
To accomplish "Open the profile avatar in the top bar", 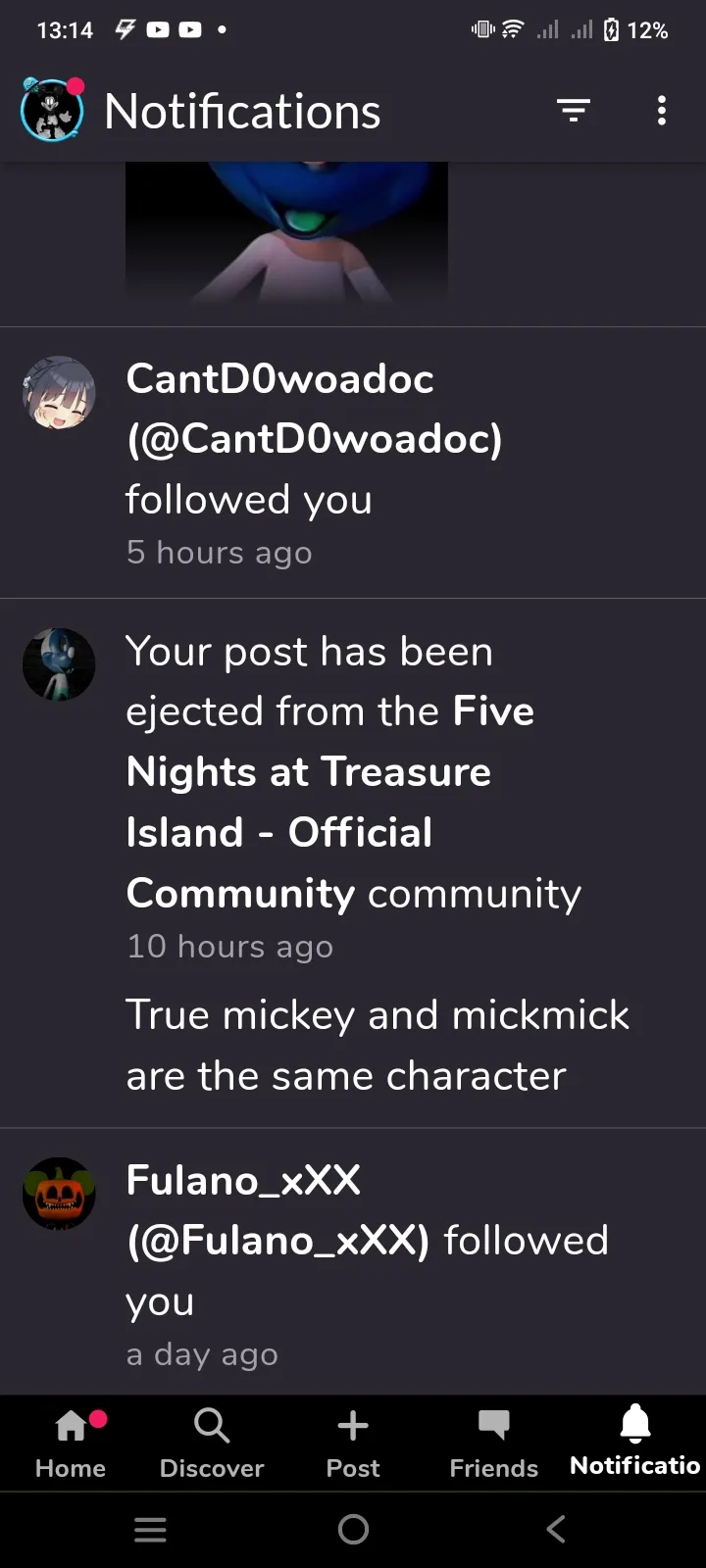I will (52, 110).
